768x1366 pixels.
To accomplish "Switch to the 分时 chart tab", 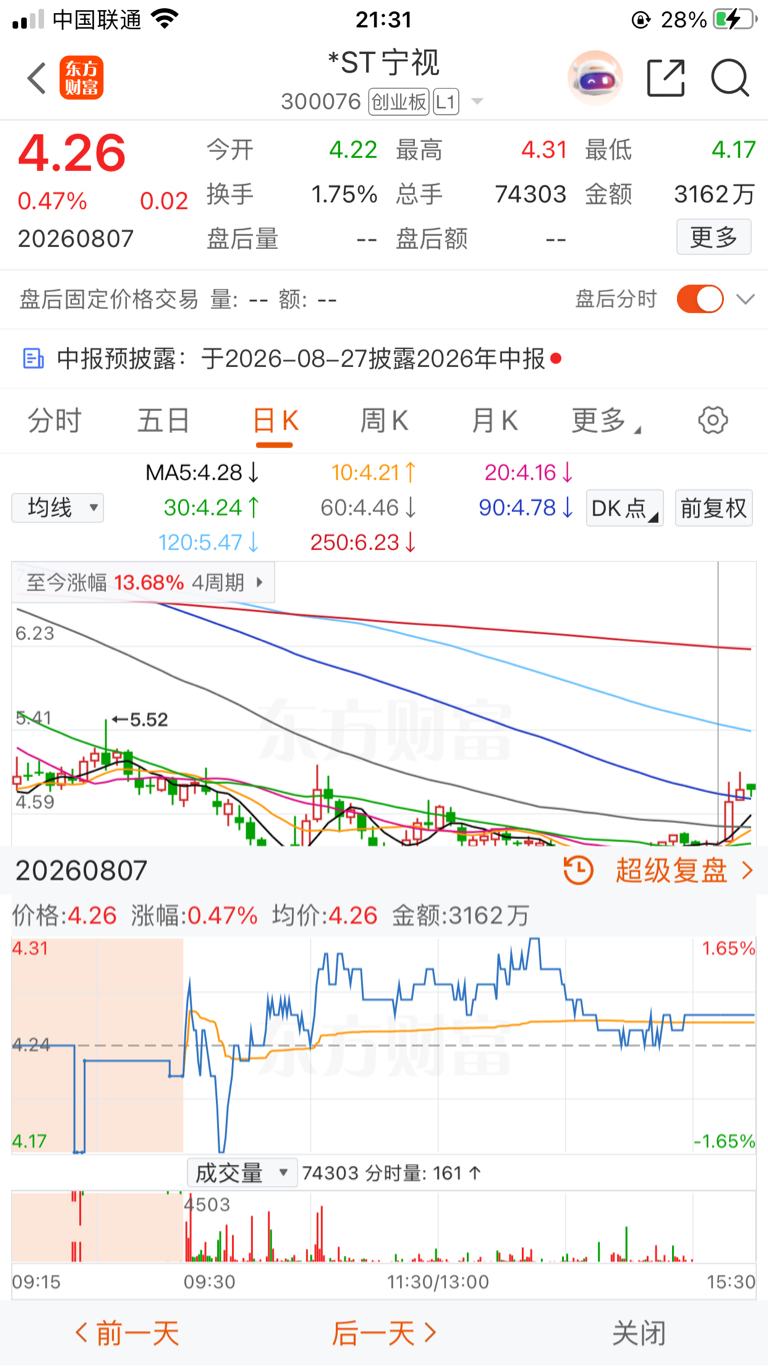I will tap(54, 421).
